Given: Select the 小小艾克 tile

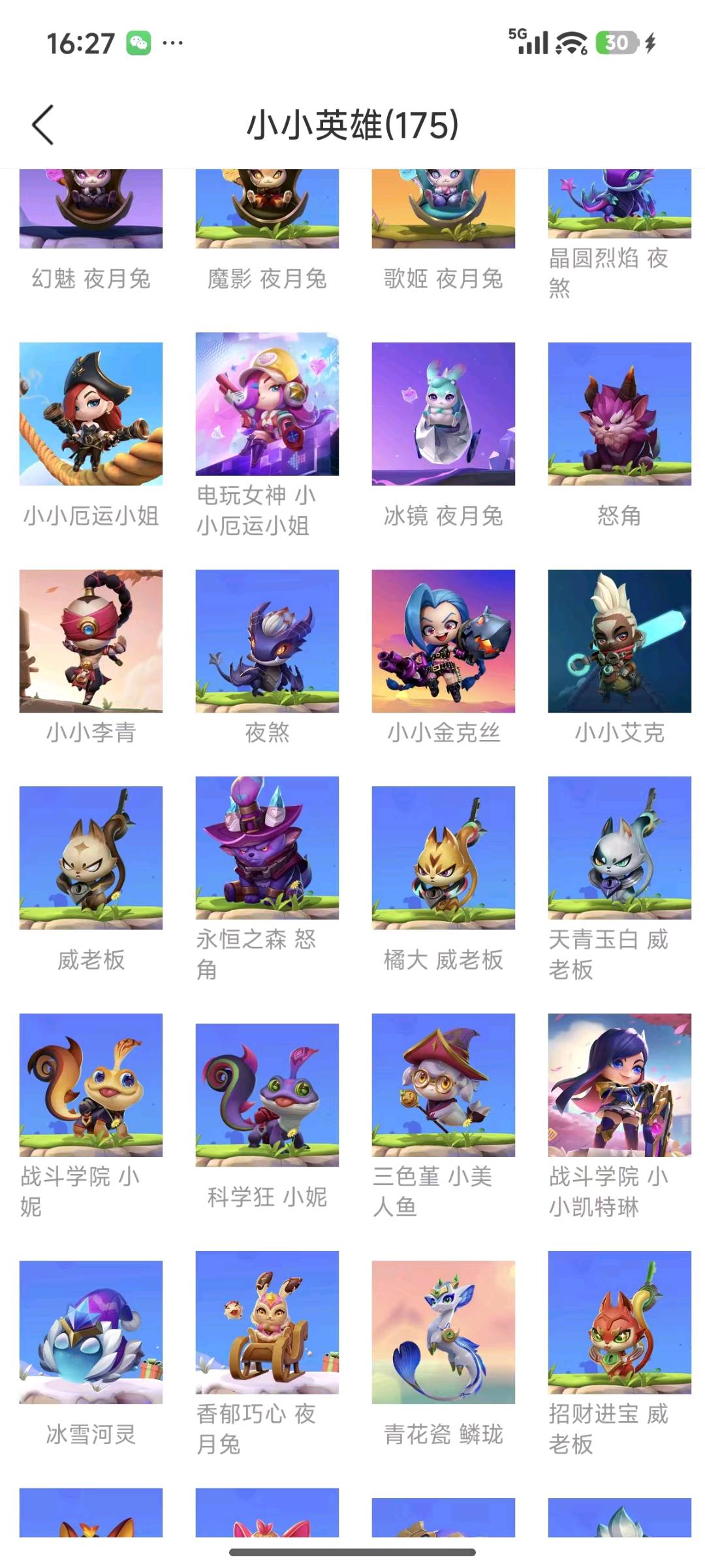Looking at the screenshot, I should click(x=619, y=641).
